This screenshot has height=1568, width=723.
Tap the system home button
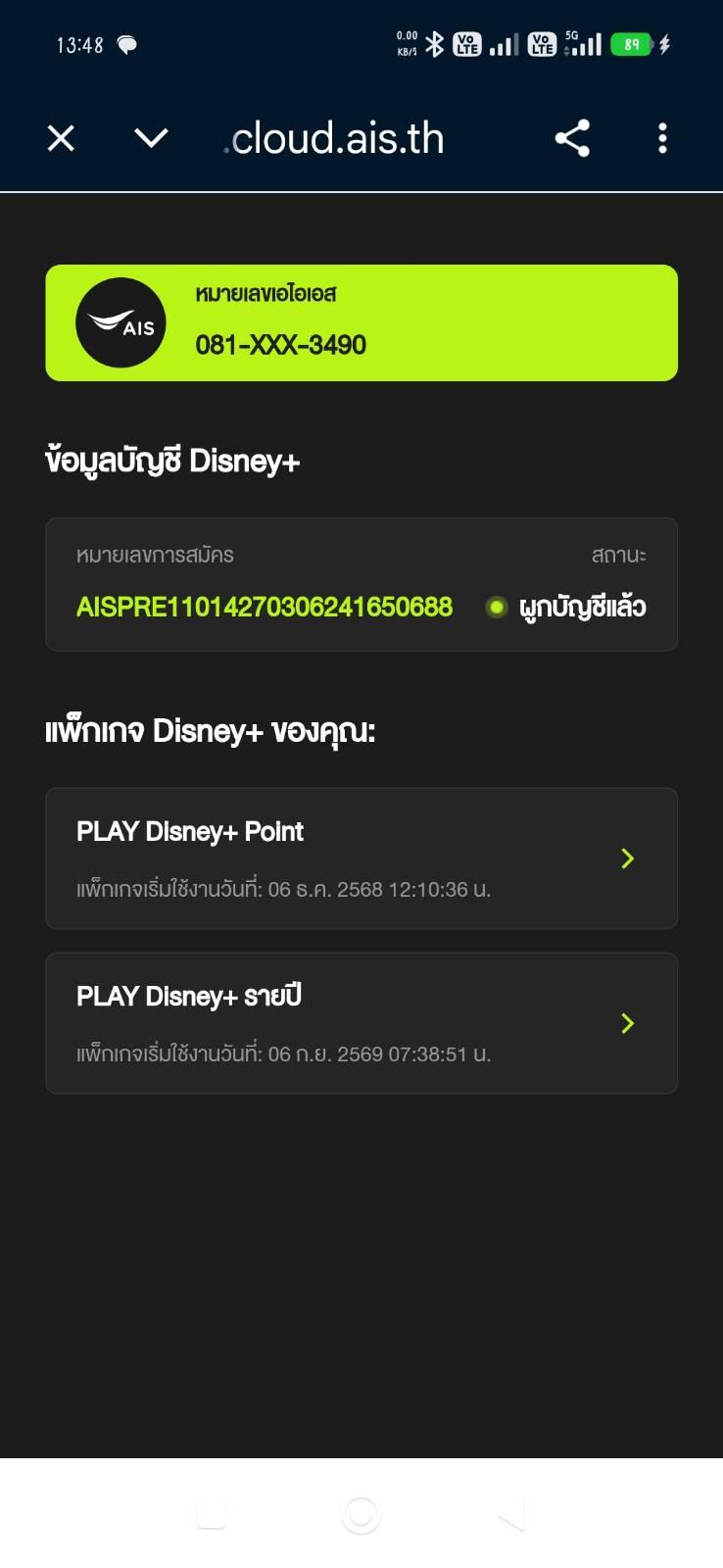tap(361, 1515)
